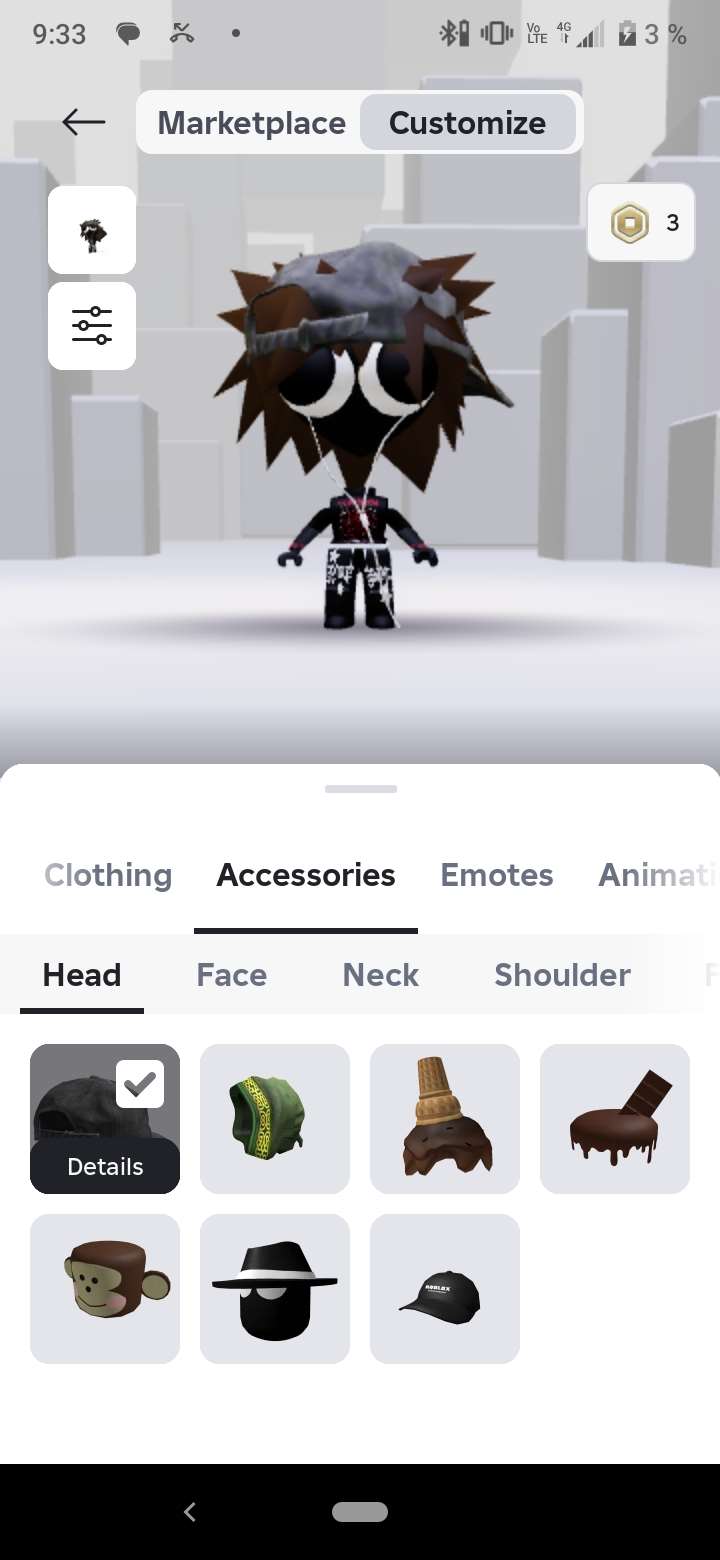Open the avatar thumbnail preview icon

pyautogui.click(x=91, y=230)
